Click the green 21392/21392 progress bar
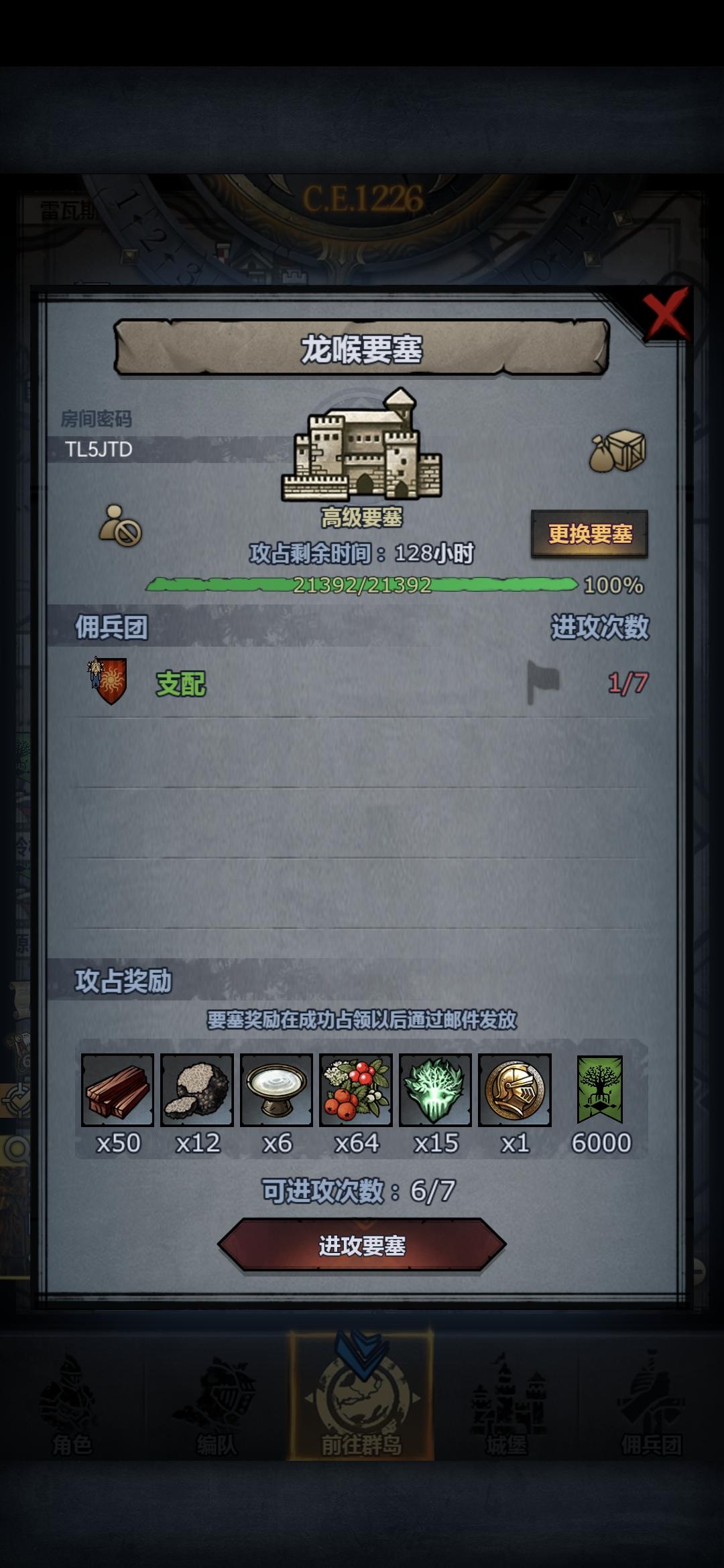 (x=362, y=584)
